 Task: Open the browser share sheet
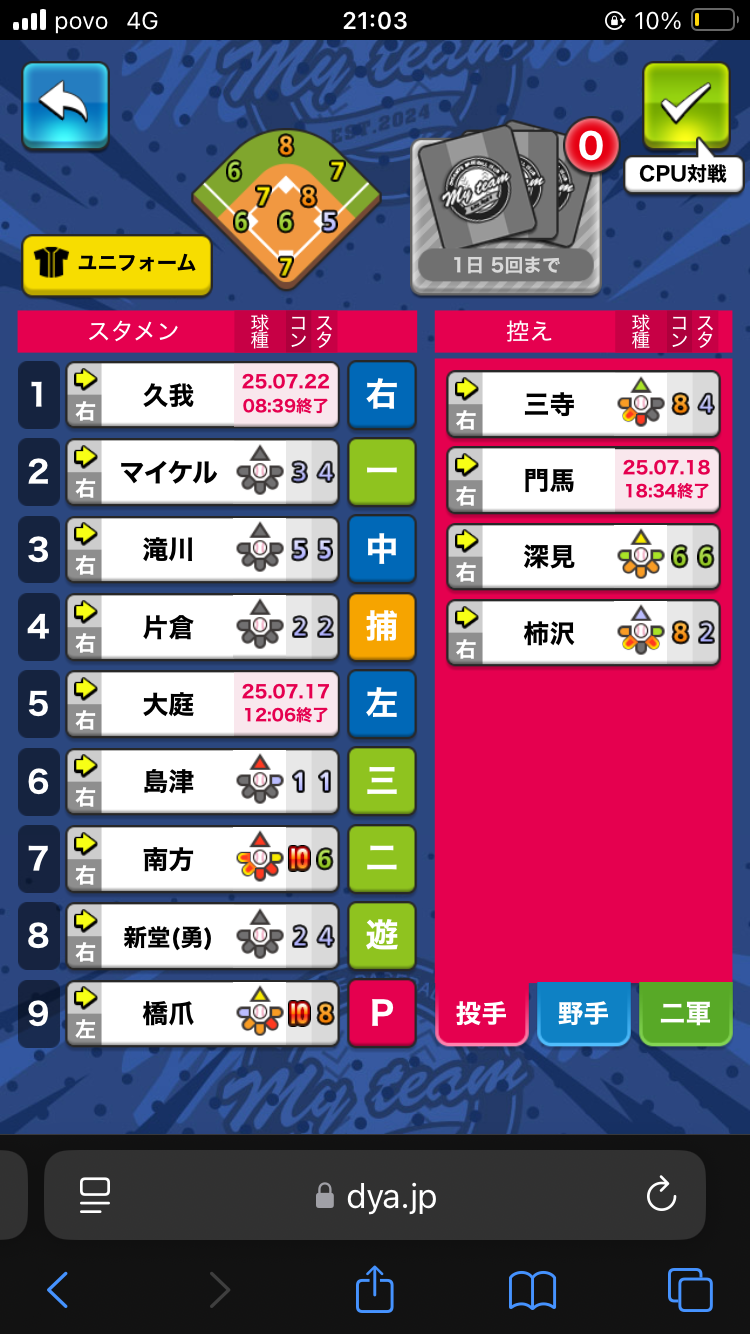click(375, 1290)
